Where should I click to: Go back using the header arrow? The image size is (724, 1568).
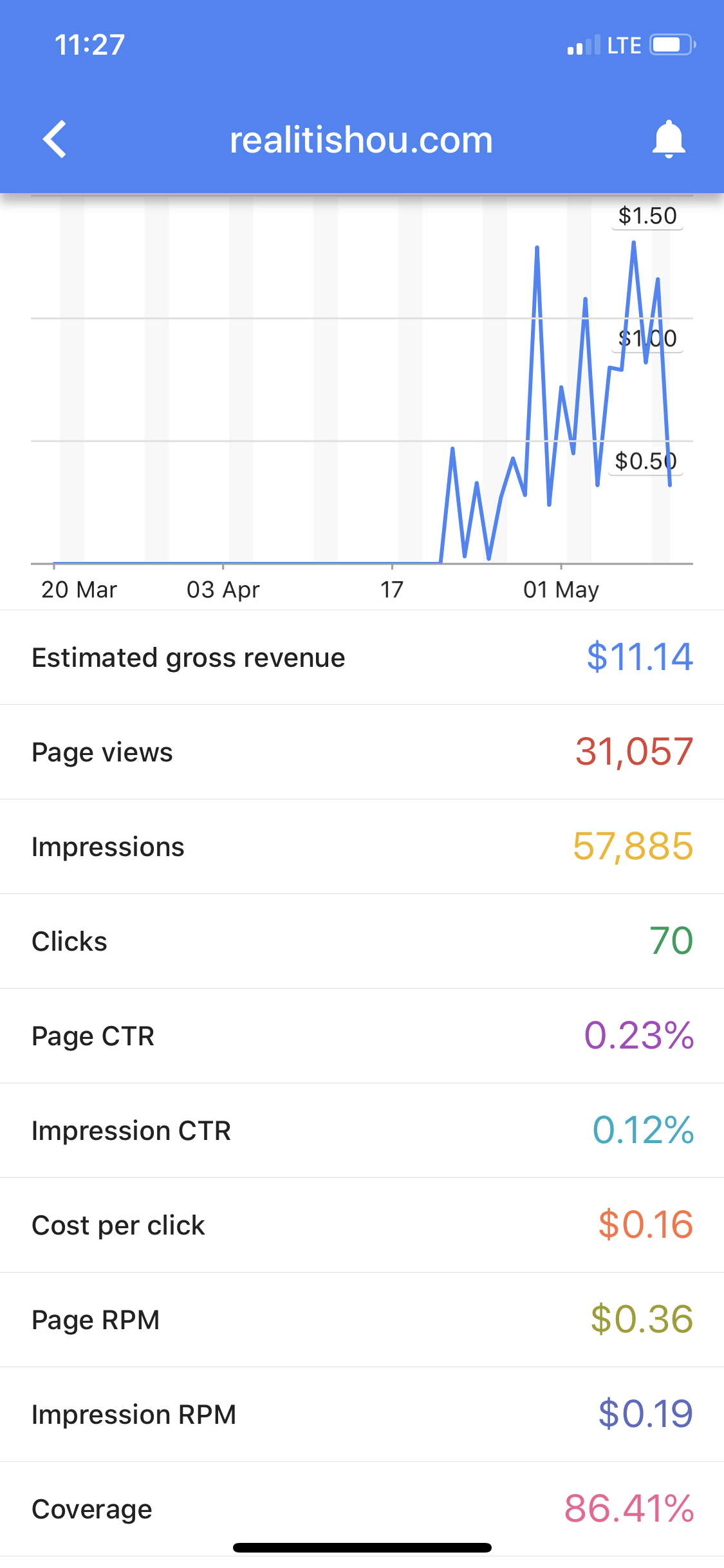coord(55,139)
